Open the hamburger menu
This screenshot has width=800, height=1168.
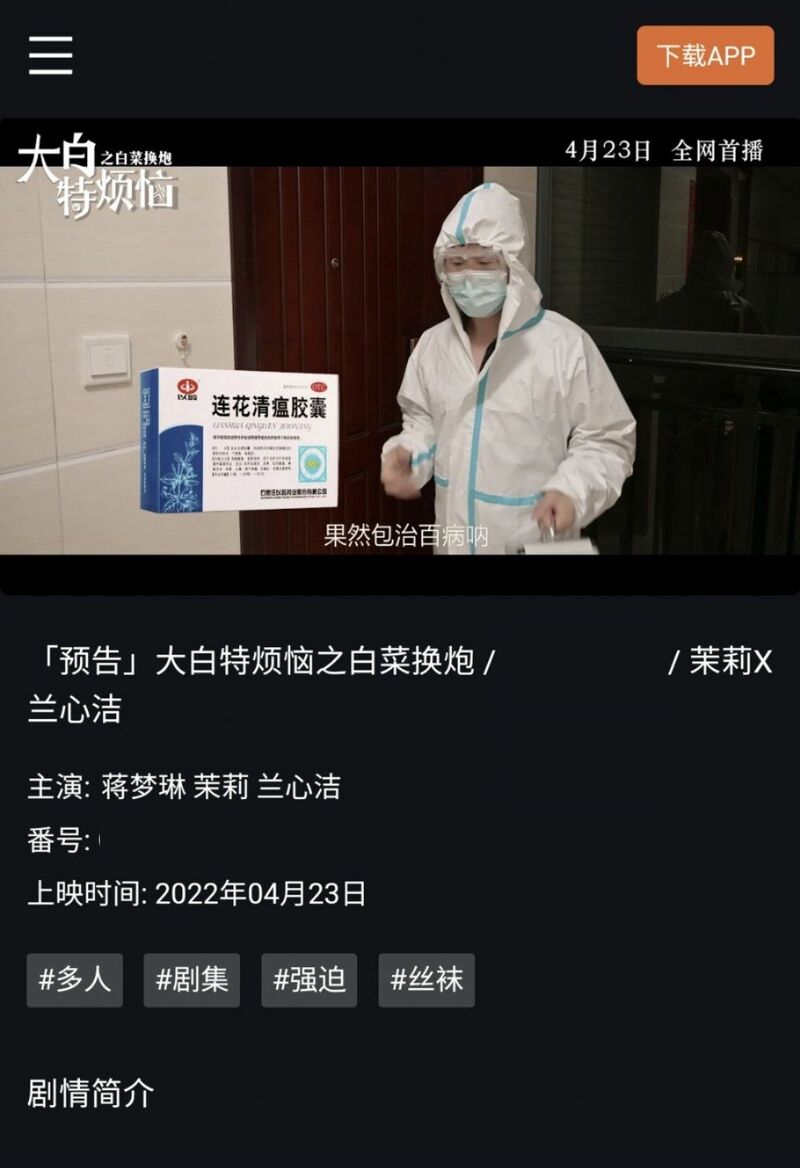coord(50,54)
